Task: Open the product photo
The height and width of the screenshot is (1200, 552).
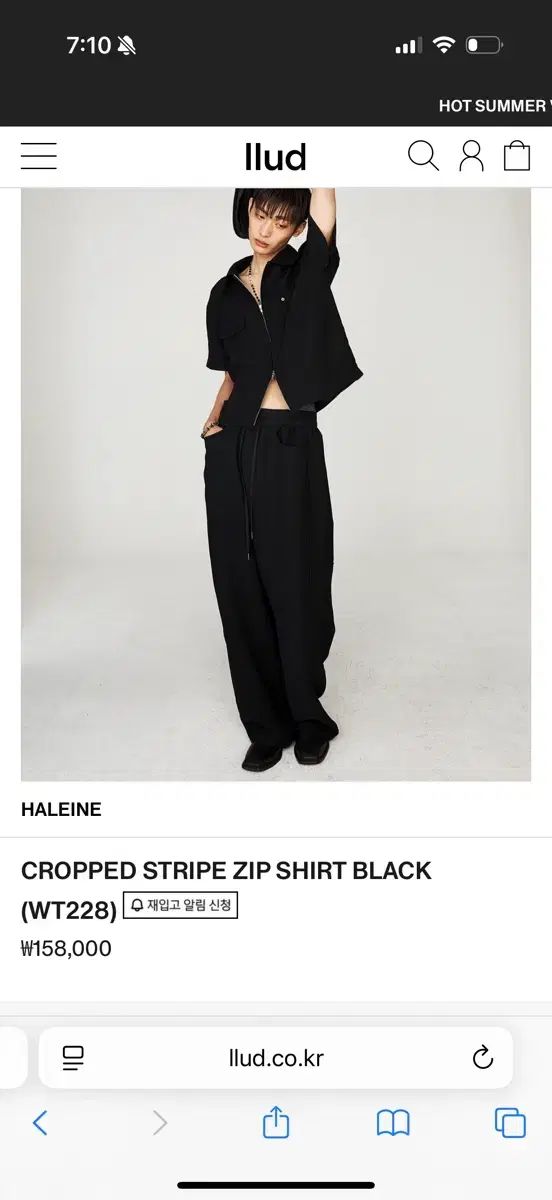Action: click(276, 485)
